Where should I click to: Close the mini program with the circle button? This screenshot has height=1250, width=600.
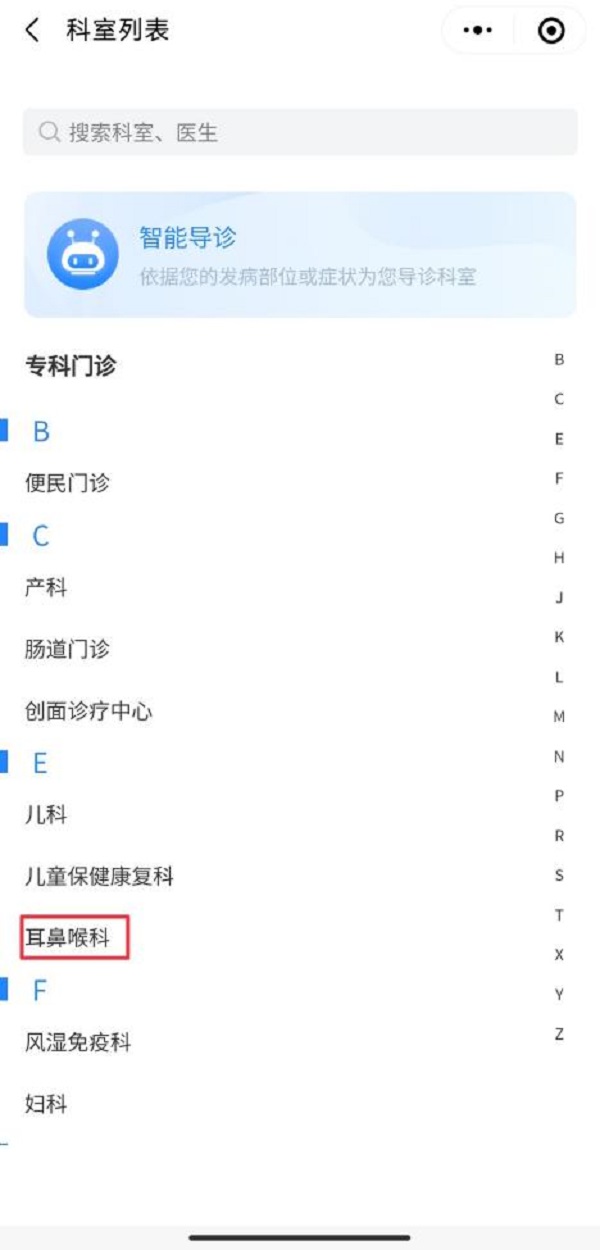pos(550,31)
